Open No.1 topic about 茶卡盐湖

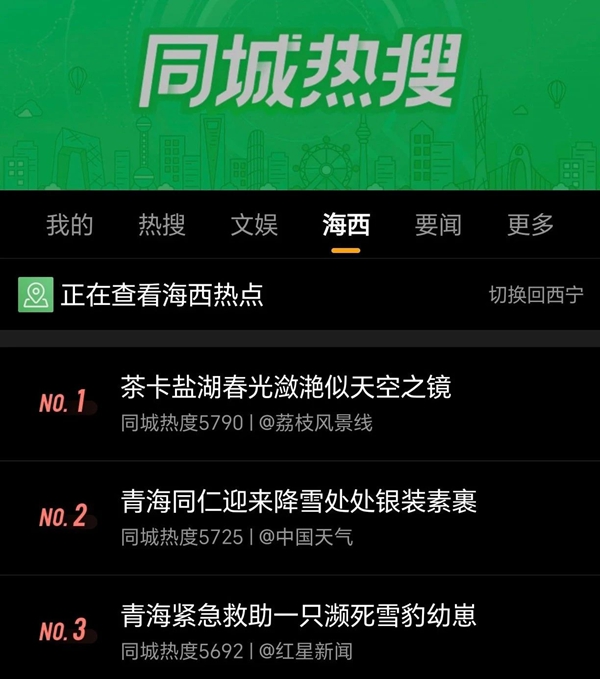[x=286, y=386]
